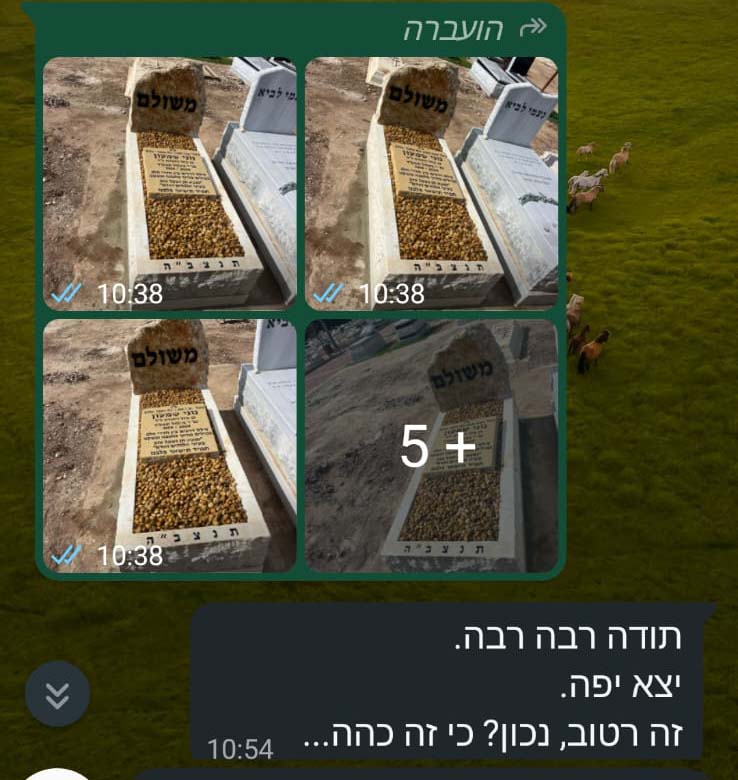Open the +5 more photos tile

(x=431, y=445)
